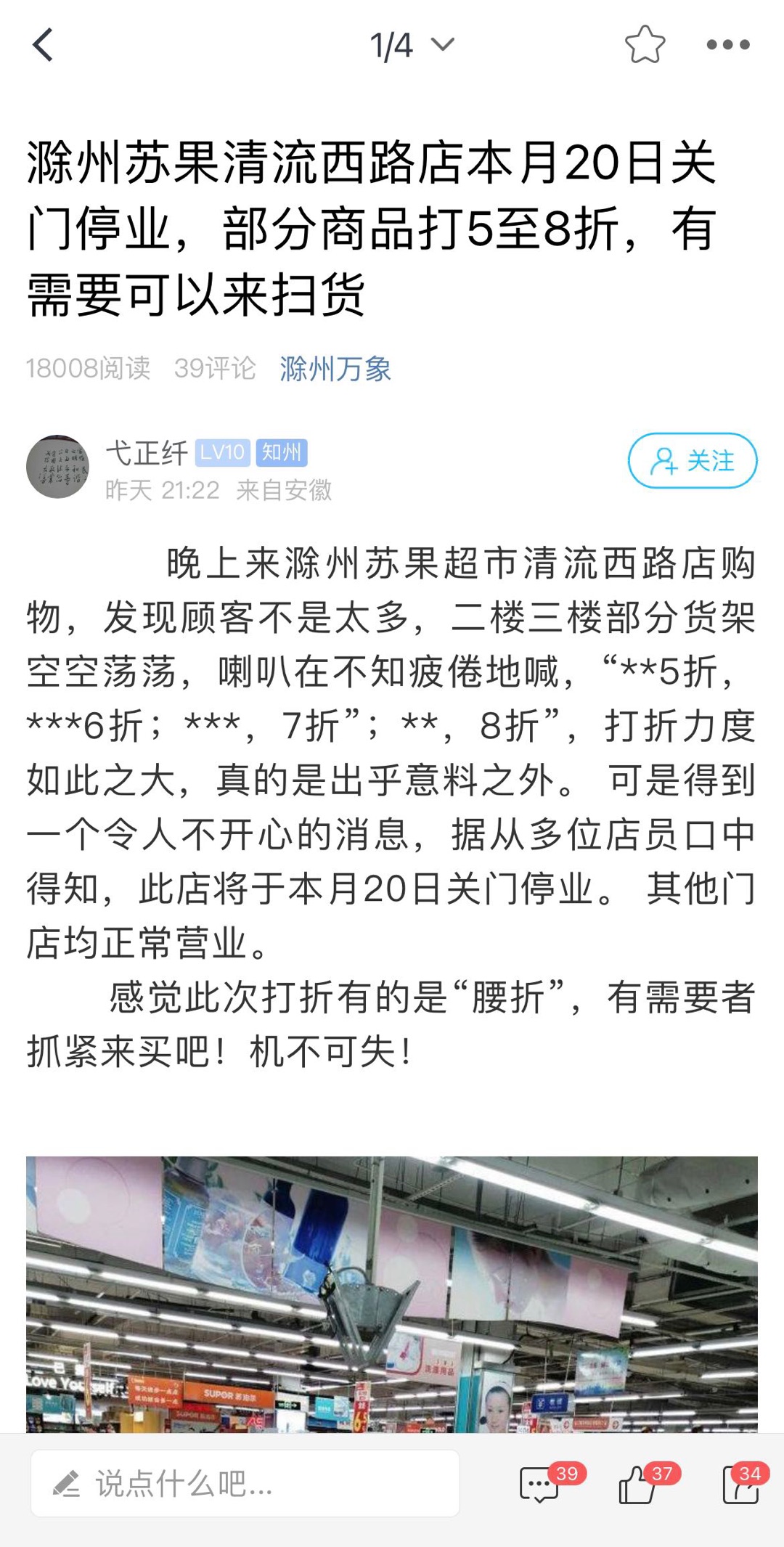Tap the 说点什么吧 comment field
This screenshot has width=784, height=1547.
point(245,1484)
